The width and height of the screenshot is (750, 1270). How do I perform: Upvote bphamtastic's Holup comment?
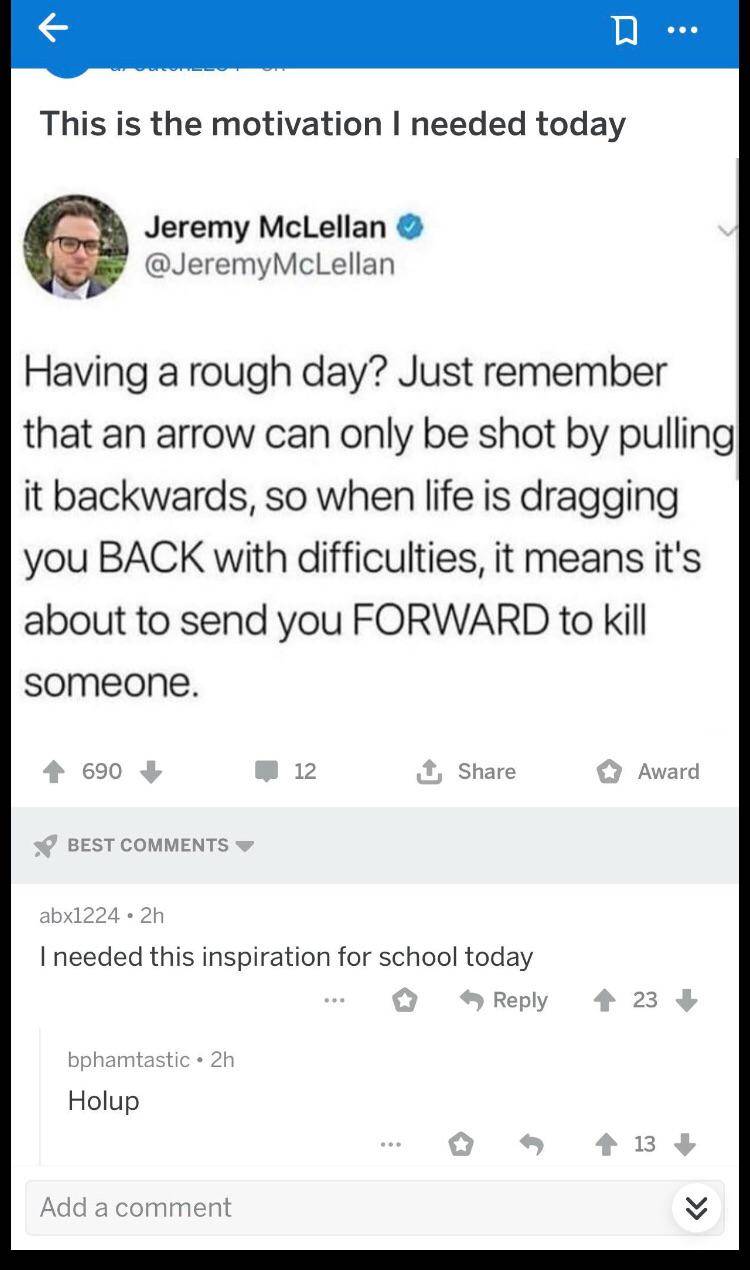605,1144
